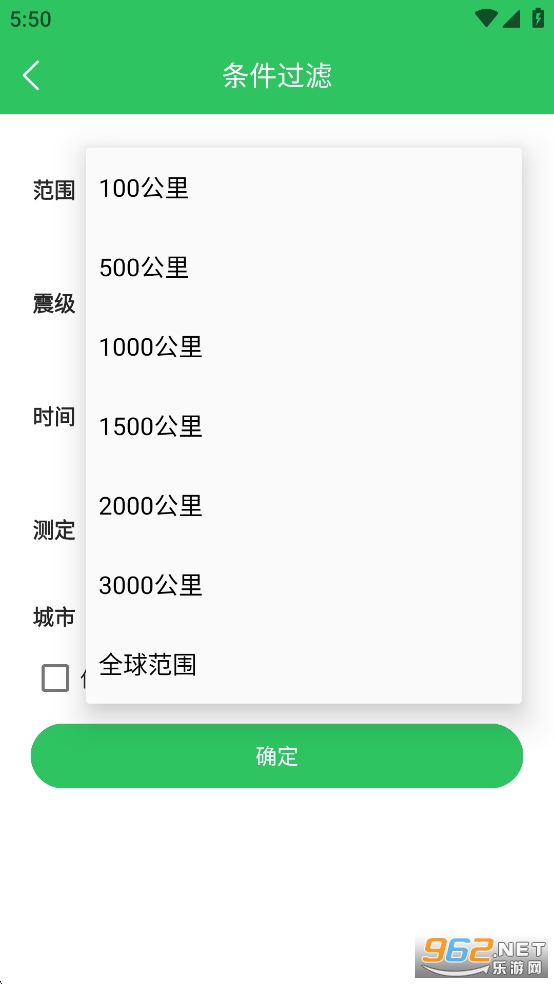Choose 500公里 from the dropdown list

pyautogui.click(x=304, y=267)
